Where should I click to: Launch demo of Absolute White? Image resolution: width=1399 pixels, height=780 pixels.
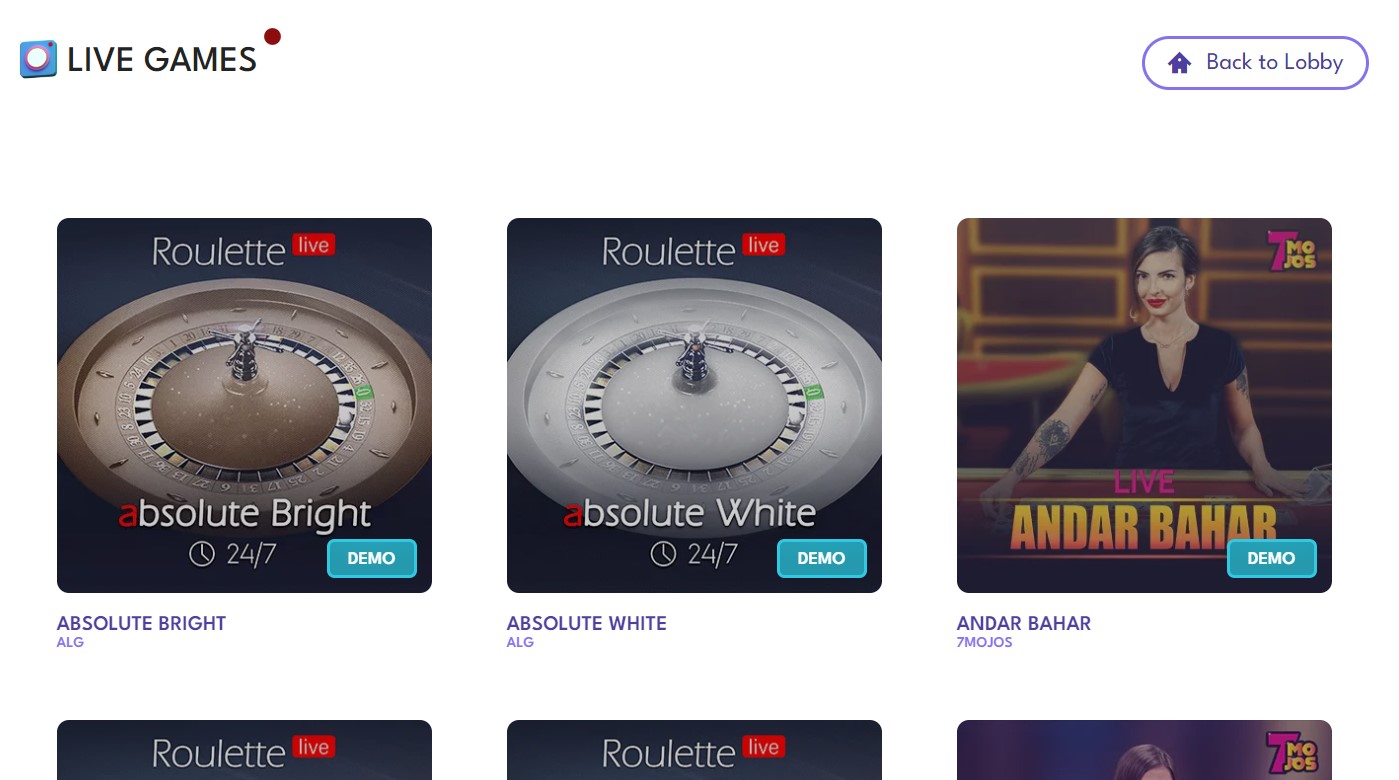(821, 558)
